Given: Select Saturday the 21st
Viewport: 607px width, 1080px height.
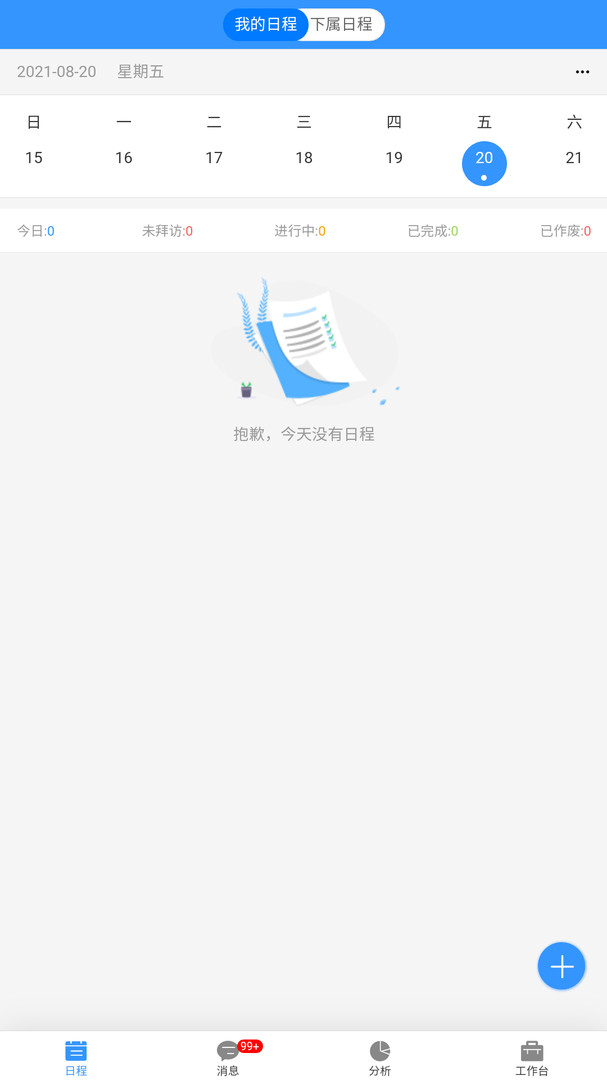Looking at the screenshot, I should click(574, 158).
